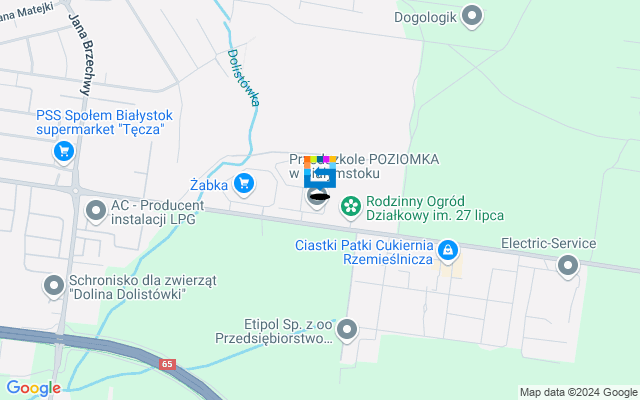Tap the Etipol Sp. z o.o. marker

click(x=347, y=329)
